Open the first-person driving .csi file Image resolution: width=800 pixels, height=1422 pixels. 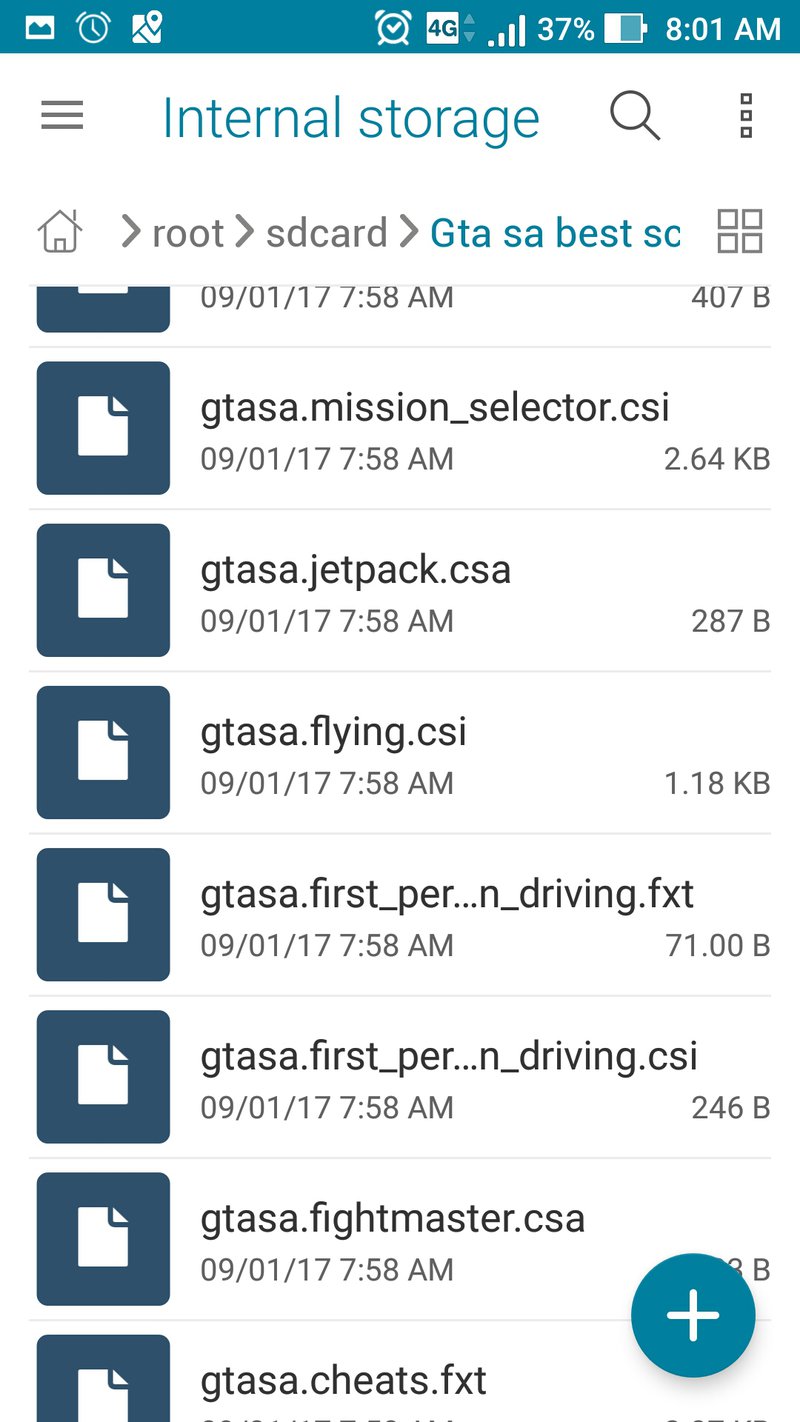400,1077
